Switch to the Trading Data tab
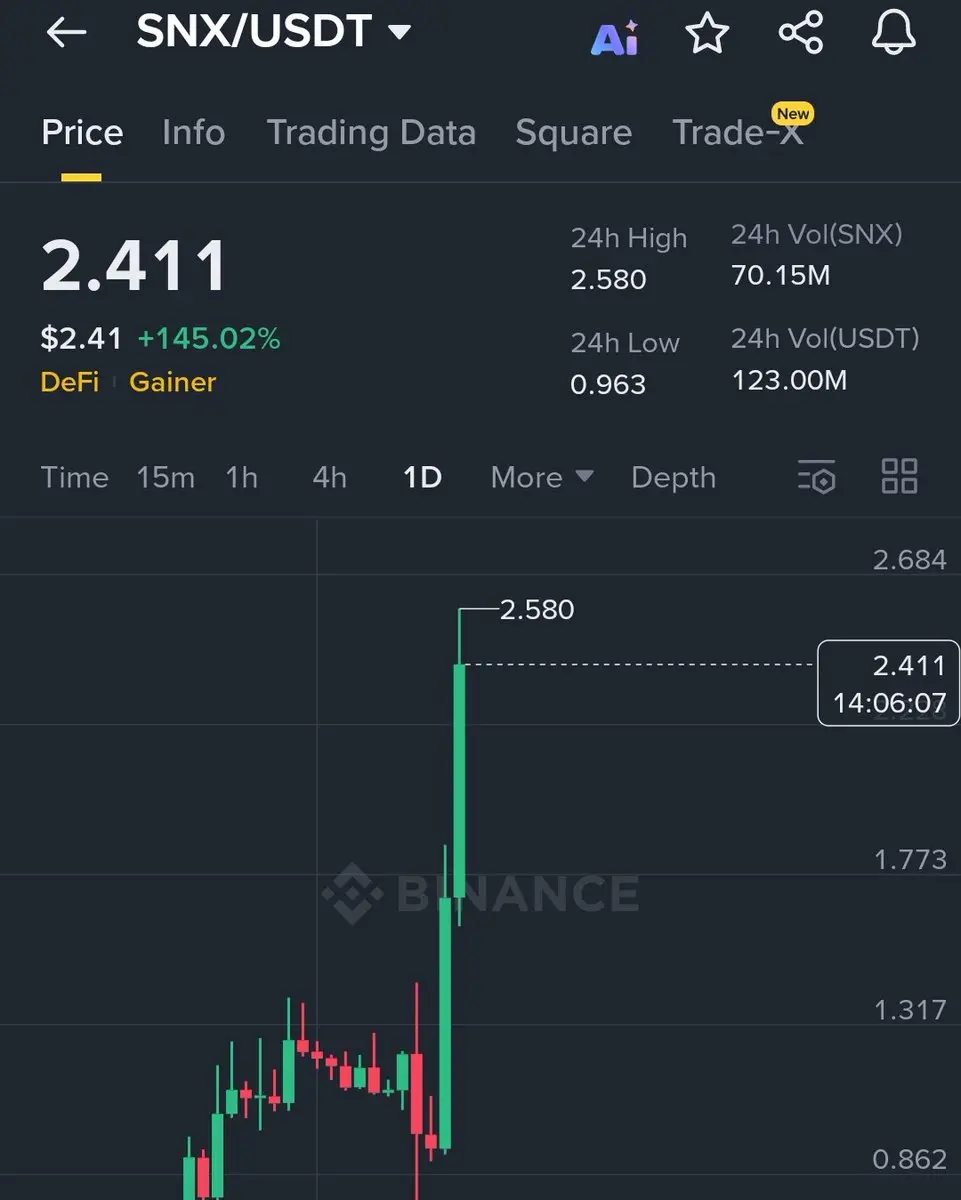 click(x=371, y=132)
